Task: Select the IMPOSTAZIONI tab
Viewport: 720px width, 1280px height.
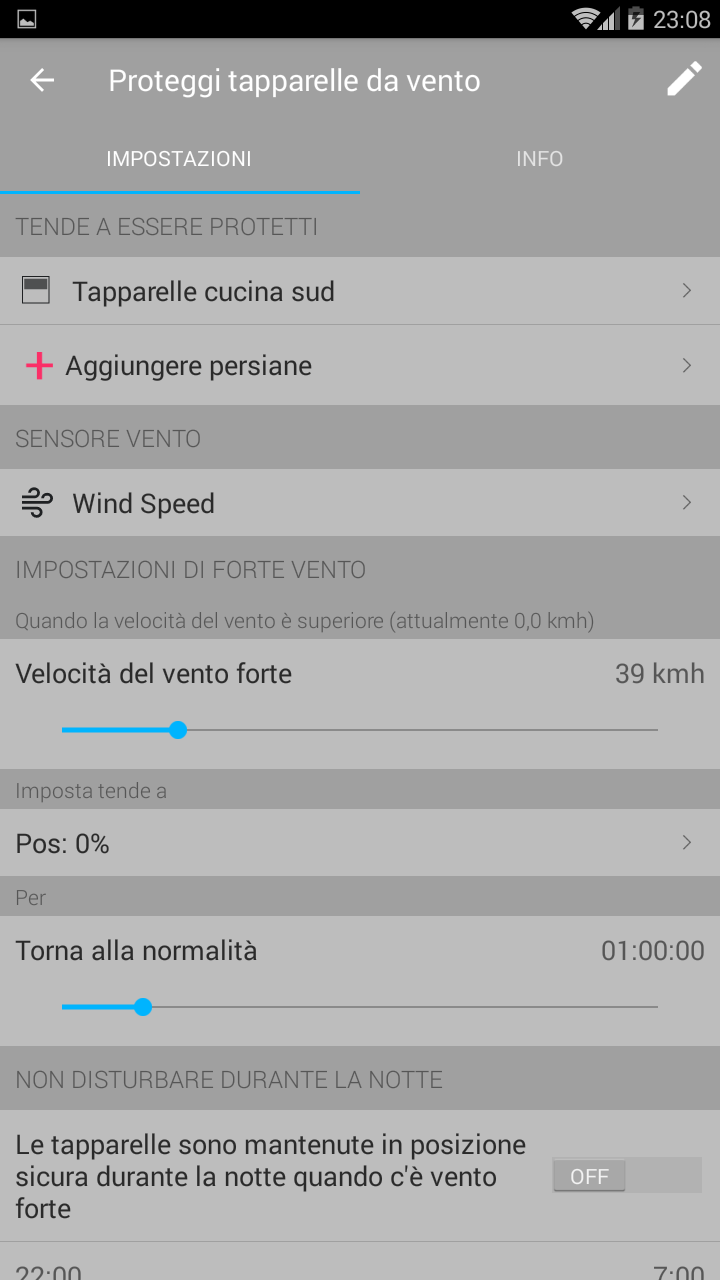Action: (x=179, y=159)
